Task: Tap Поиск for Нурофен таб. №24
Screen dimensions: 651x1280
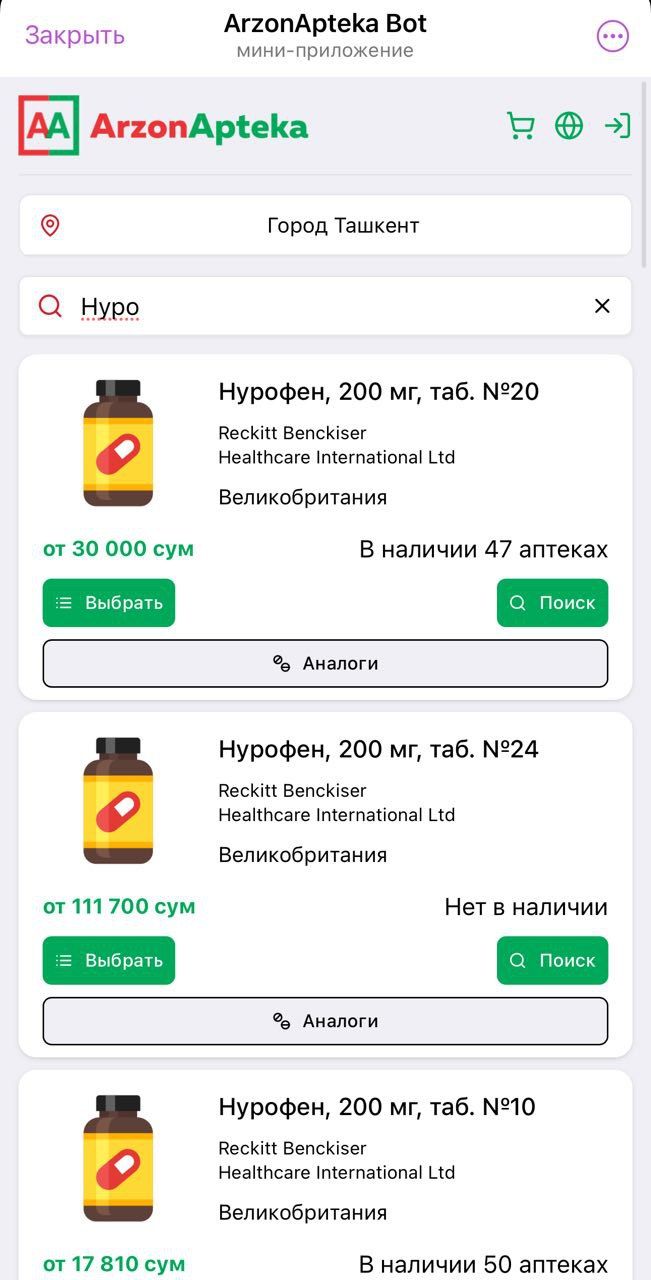Action: point(552,960)
